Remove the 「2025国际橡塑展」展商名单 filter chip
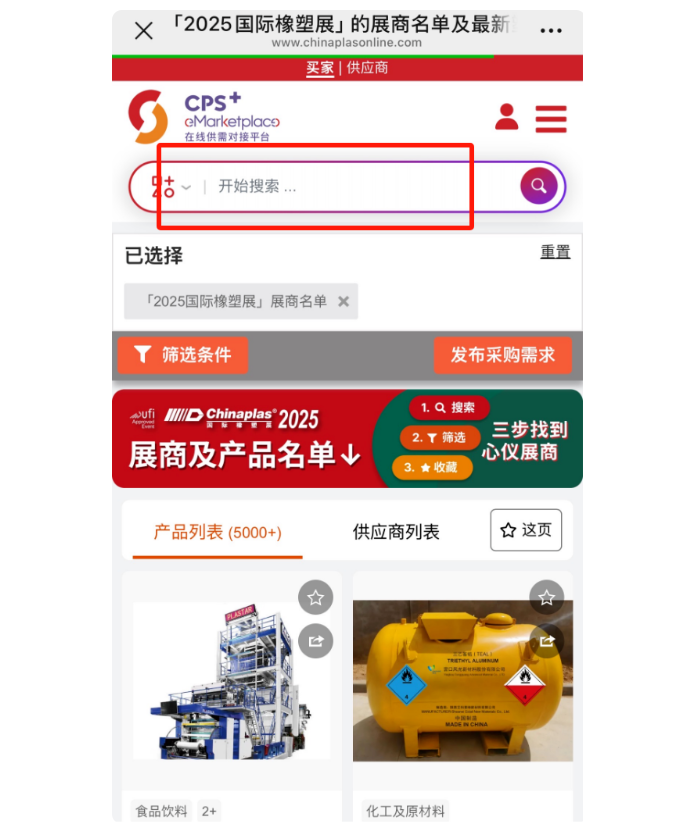 click(x=343, y=301)
